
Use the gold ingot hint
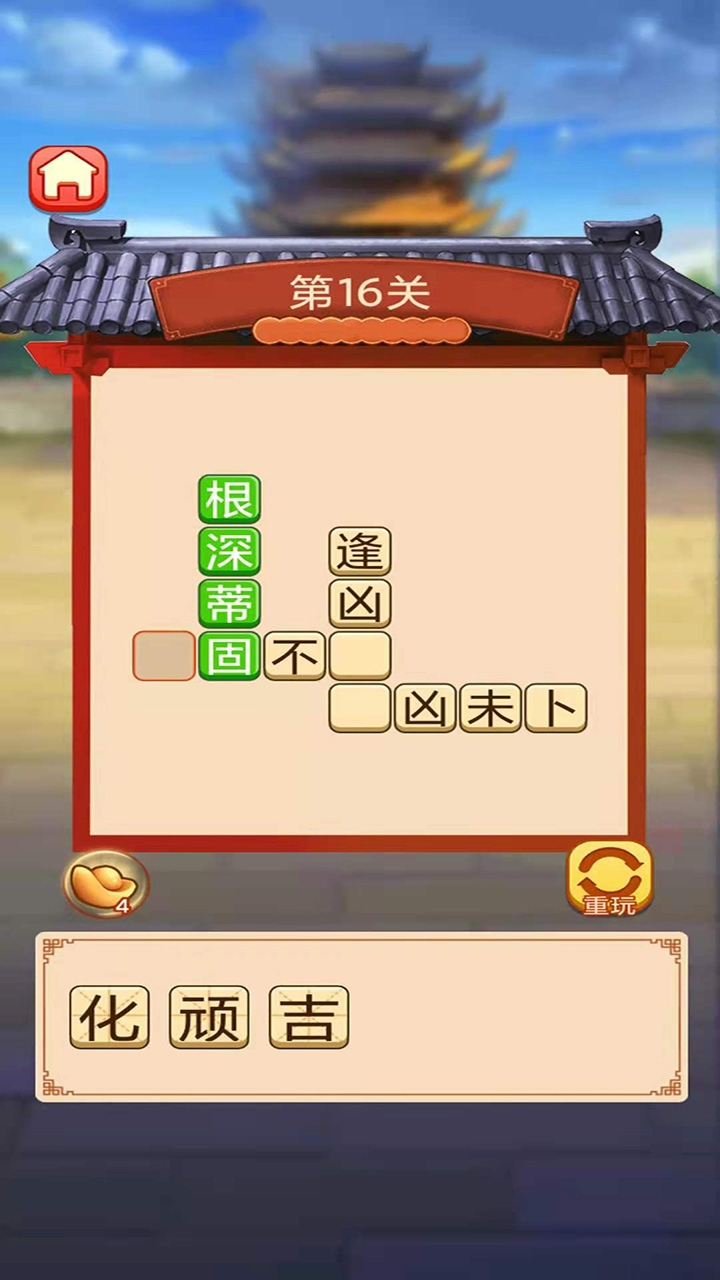106,883
